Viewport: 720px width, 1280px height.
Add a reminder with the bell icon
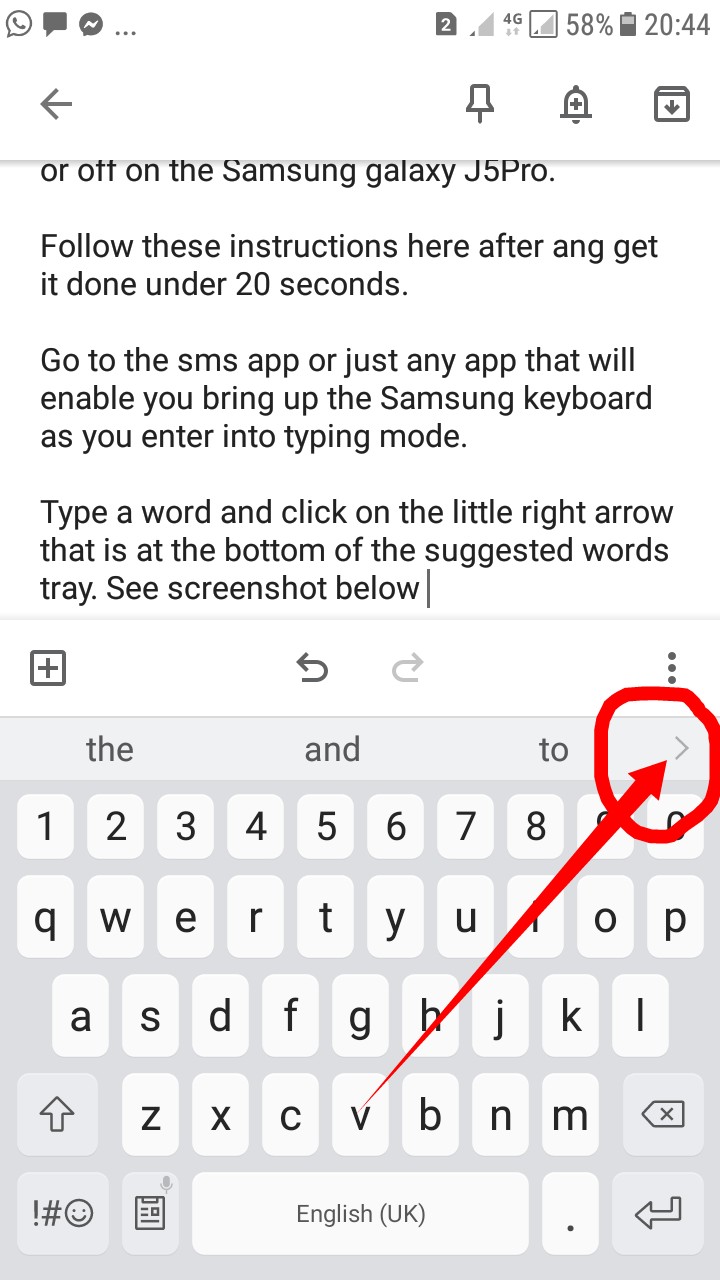(576, 104)
